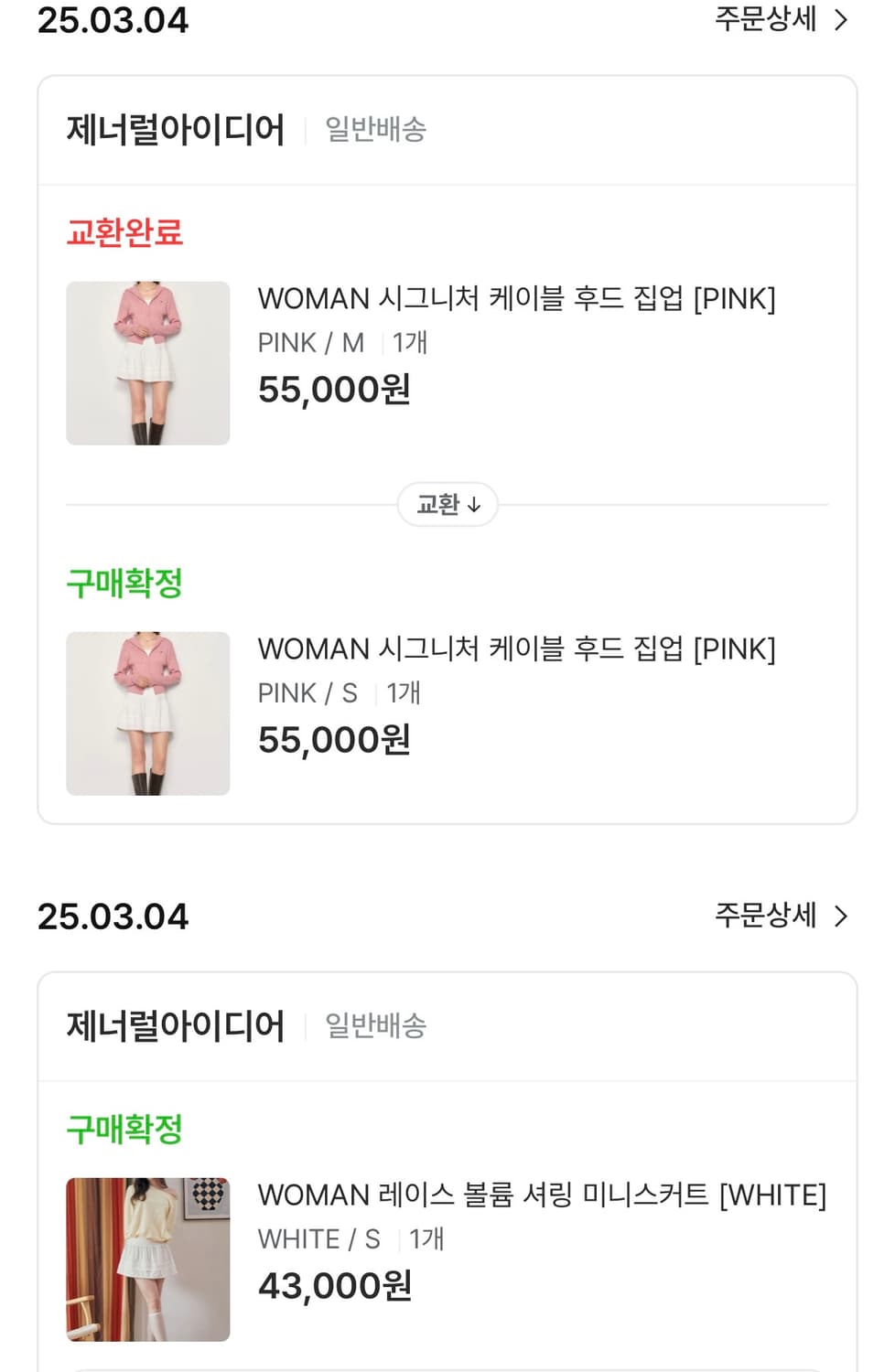Open 제너럴아이디어 store in second order card
The height and width of the screenshot is (1372, 895).
tap(176, 1025)
